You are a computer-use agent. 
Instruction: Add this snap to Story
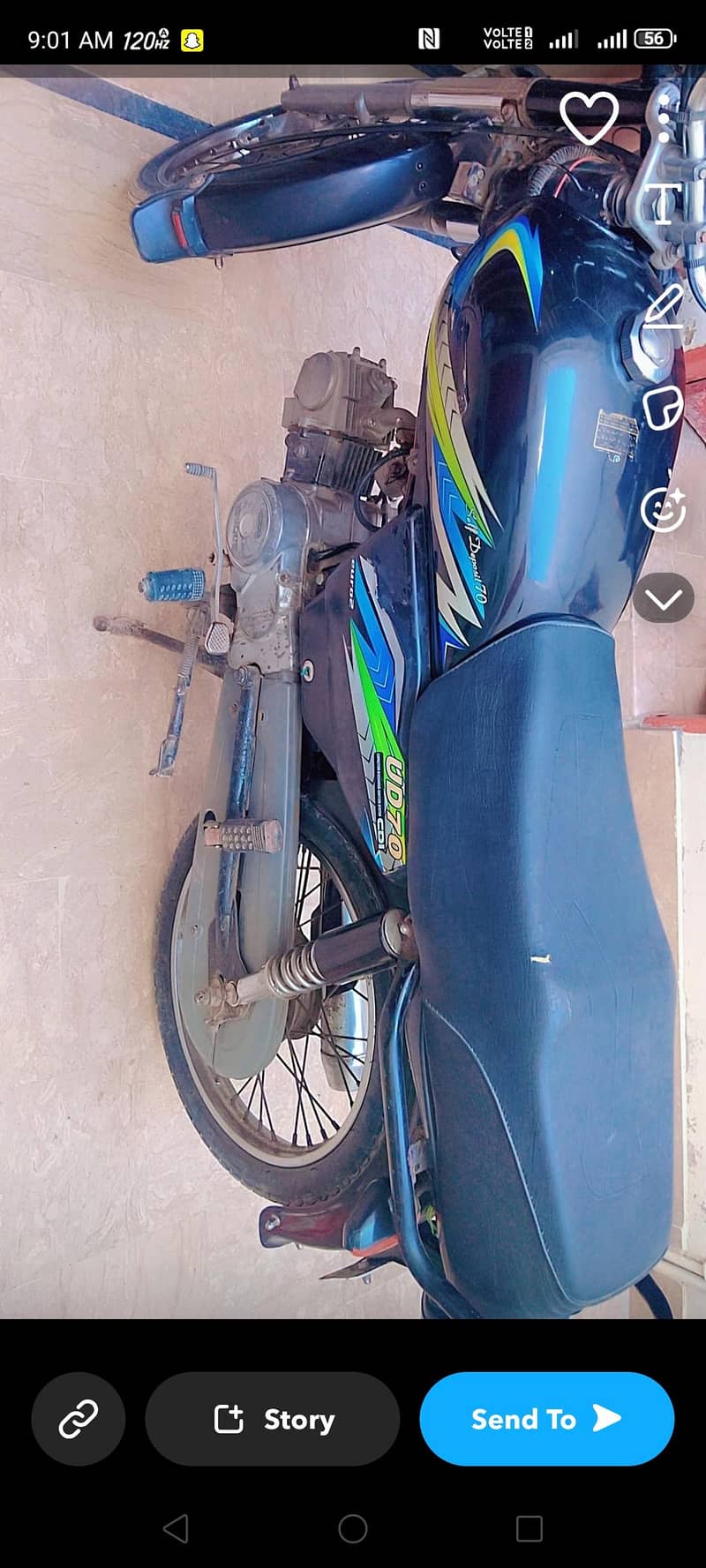pyautogui.click(x=273, y=1419)
